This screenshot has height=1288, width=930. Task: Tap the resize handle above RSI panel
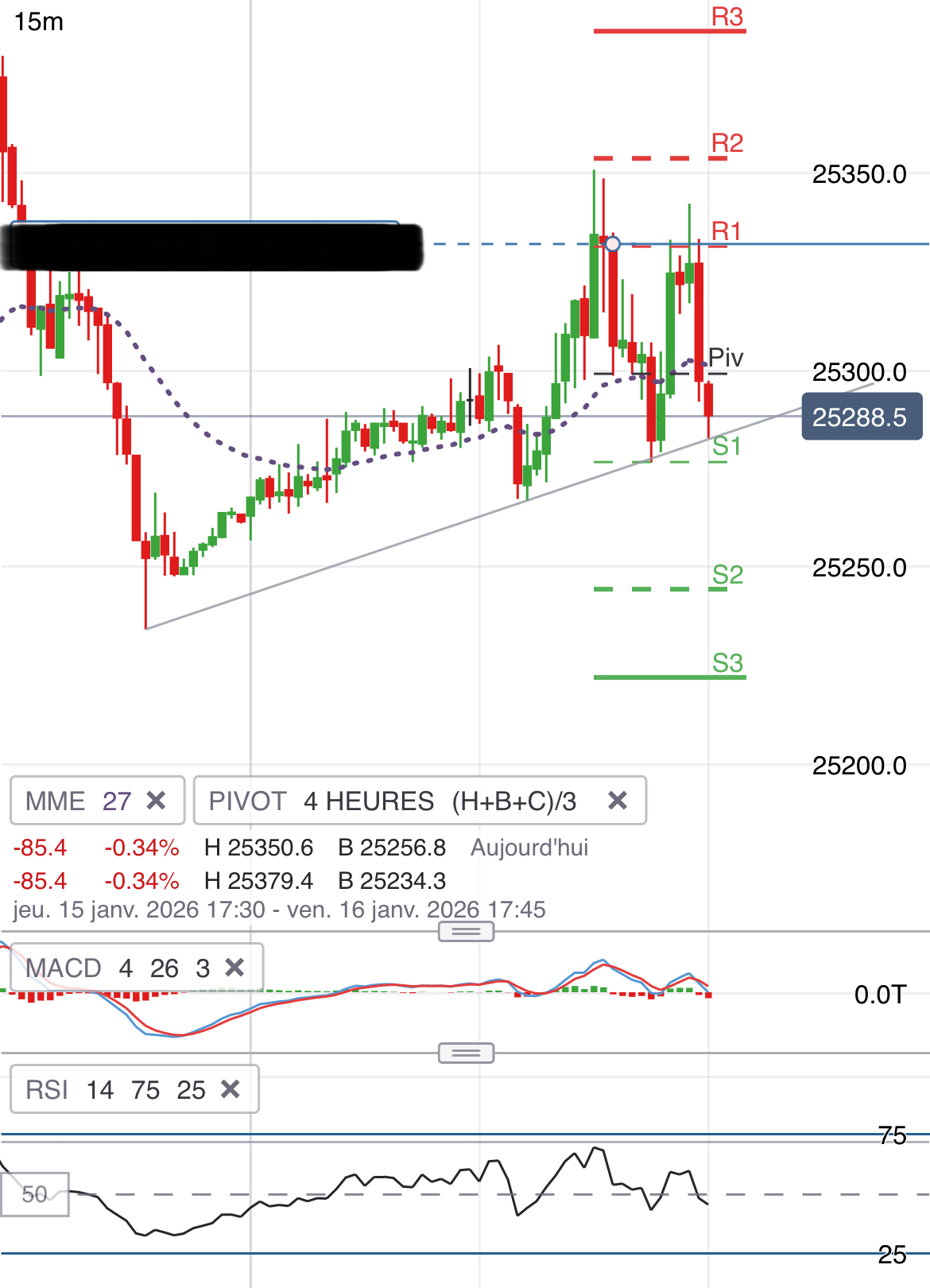(x=467, y=1053)
